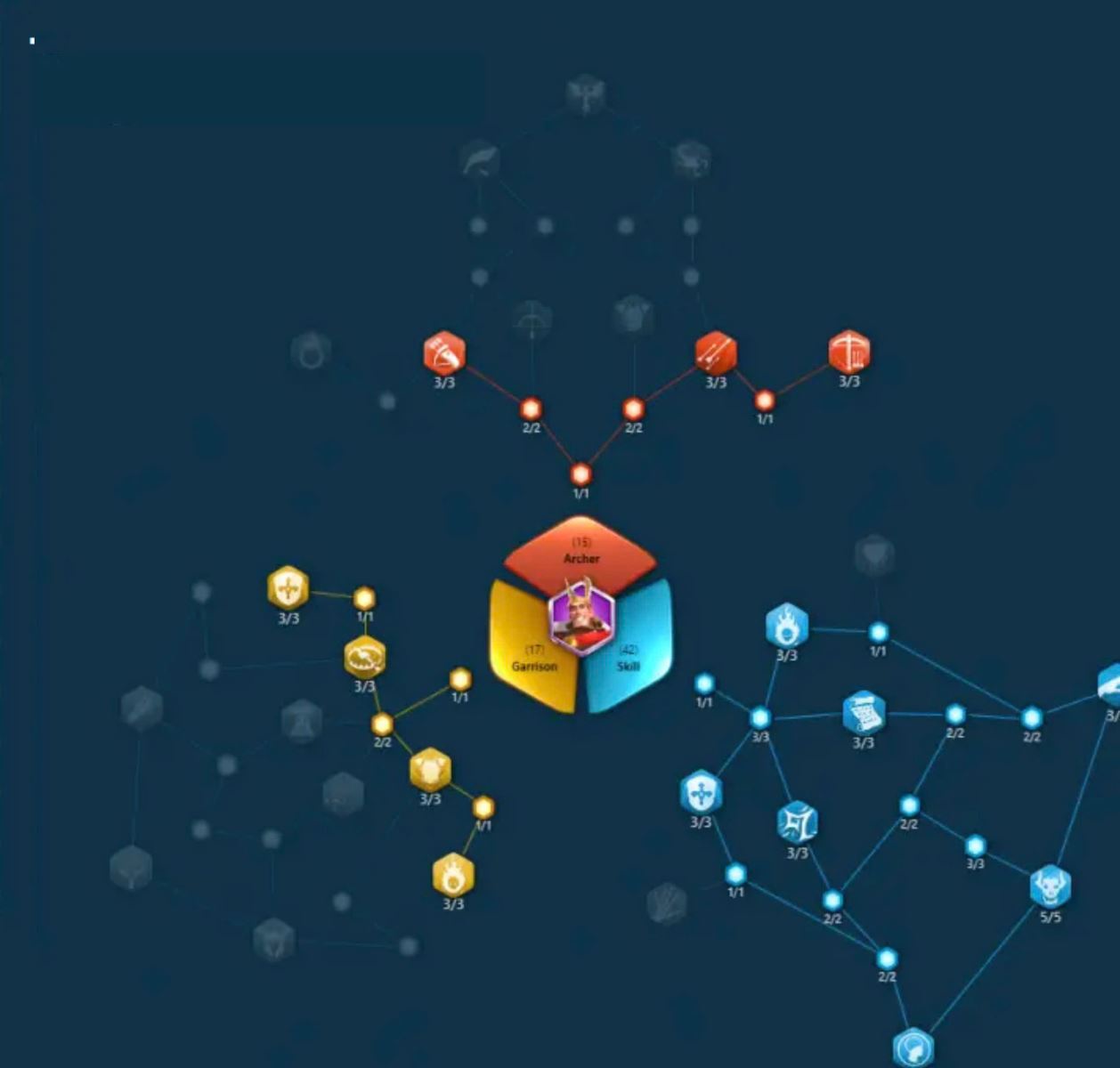Open the yellow armor talent node
Image resolution: width=1120 pixels, height=1068 pixels.
[430, 770]
